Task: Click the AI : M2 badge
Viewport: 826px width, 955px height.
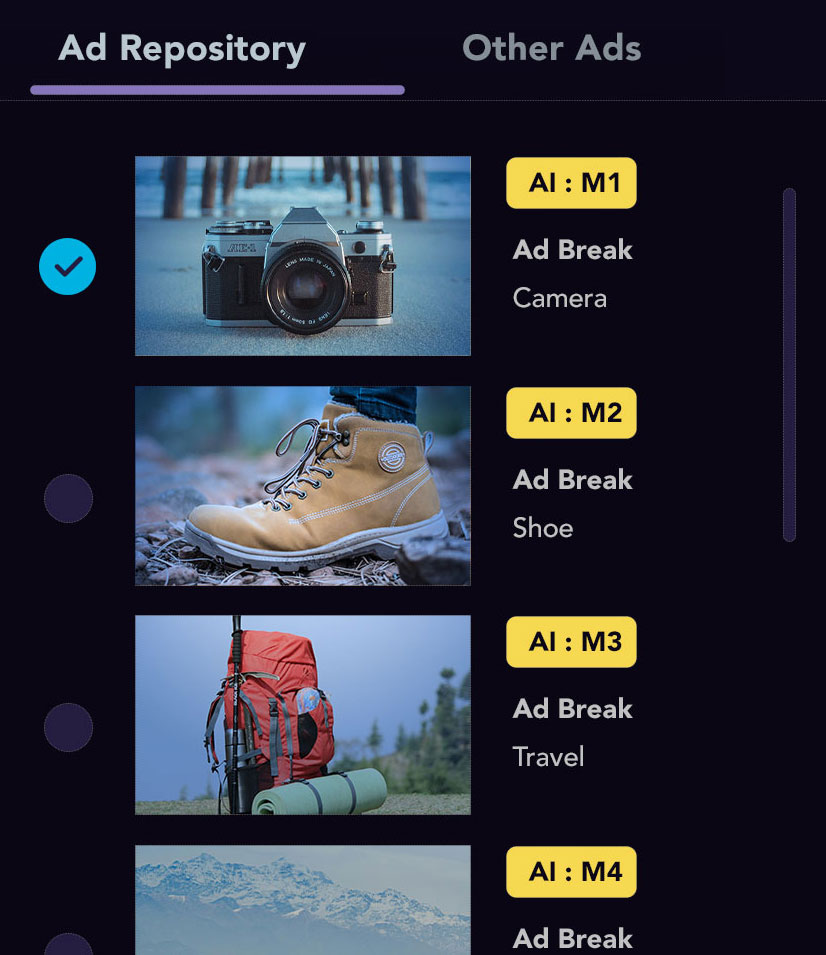Action: [570, 413]
